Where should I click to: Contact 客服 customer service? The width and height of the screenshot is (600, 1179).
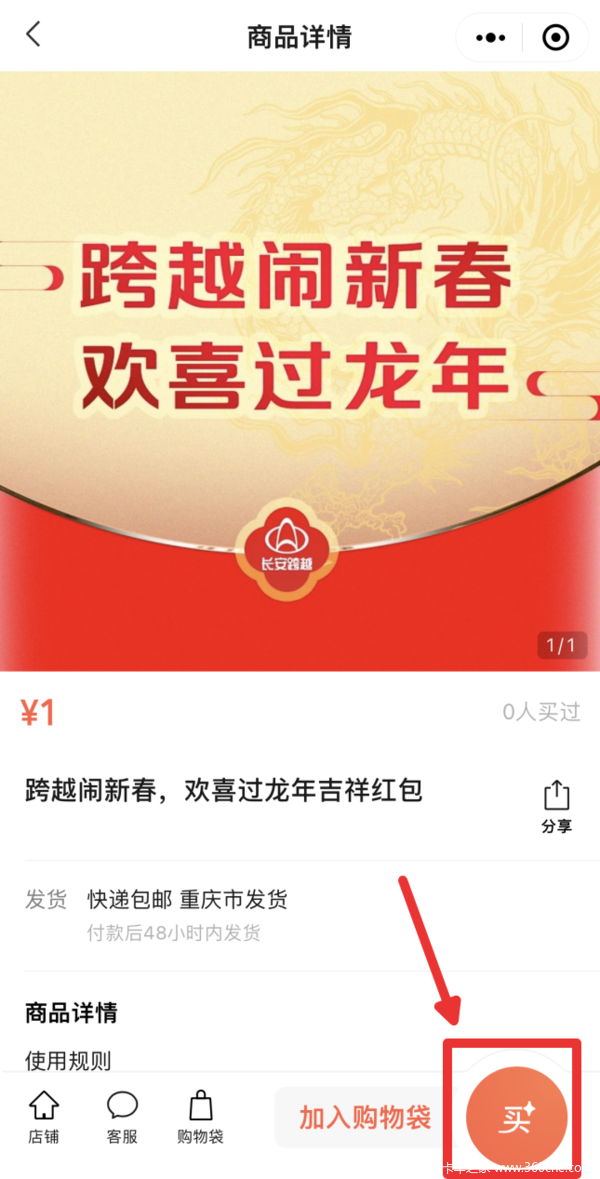point(122,1117)
